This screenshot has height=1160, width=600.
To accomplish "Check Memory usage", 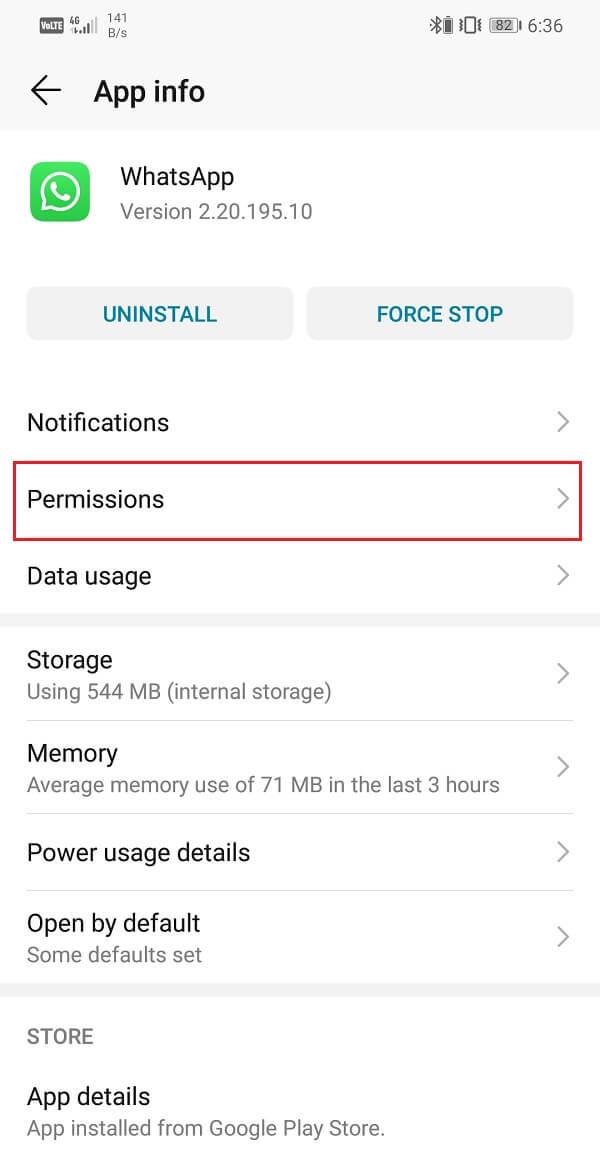I will pos(298,767).
